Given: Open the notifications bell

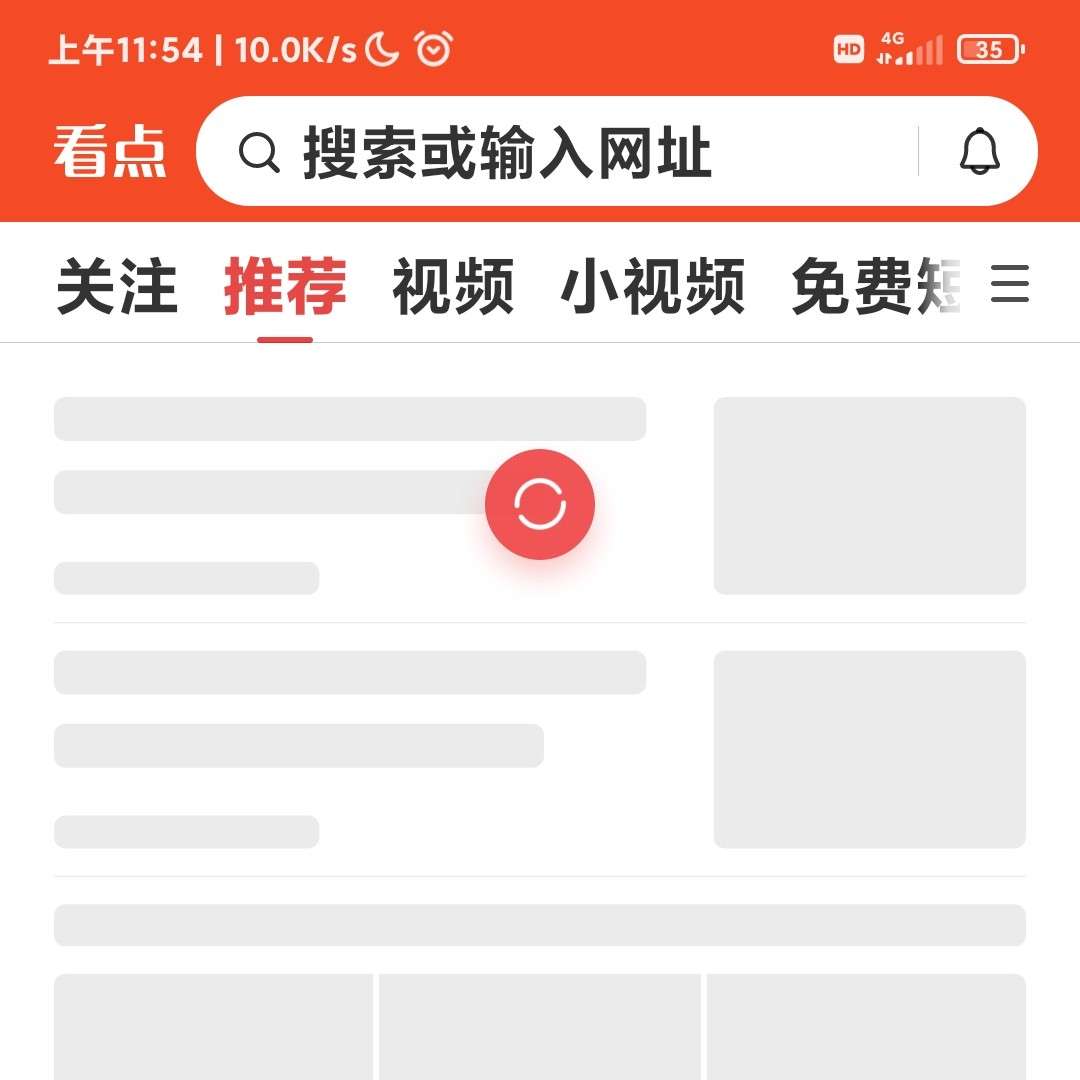Looking at the screenshot, I should click(979, 152).
